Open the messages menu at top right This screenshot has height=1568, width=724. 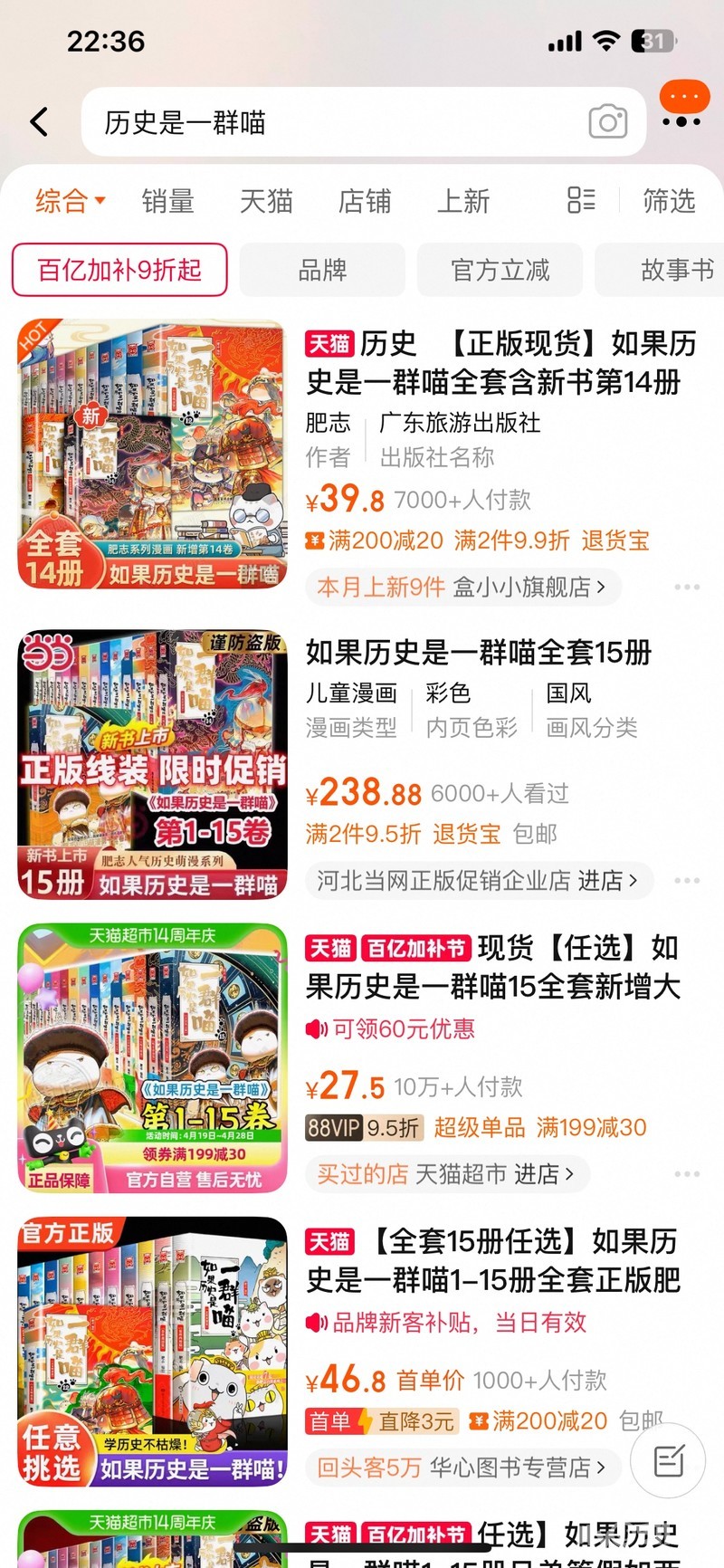(x=683, y=107)
